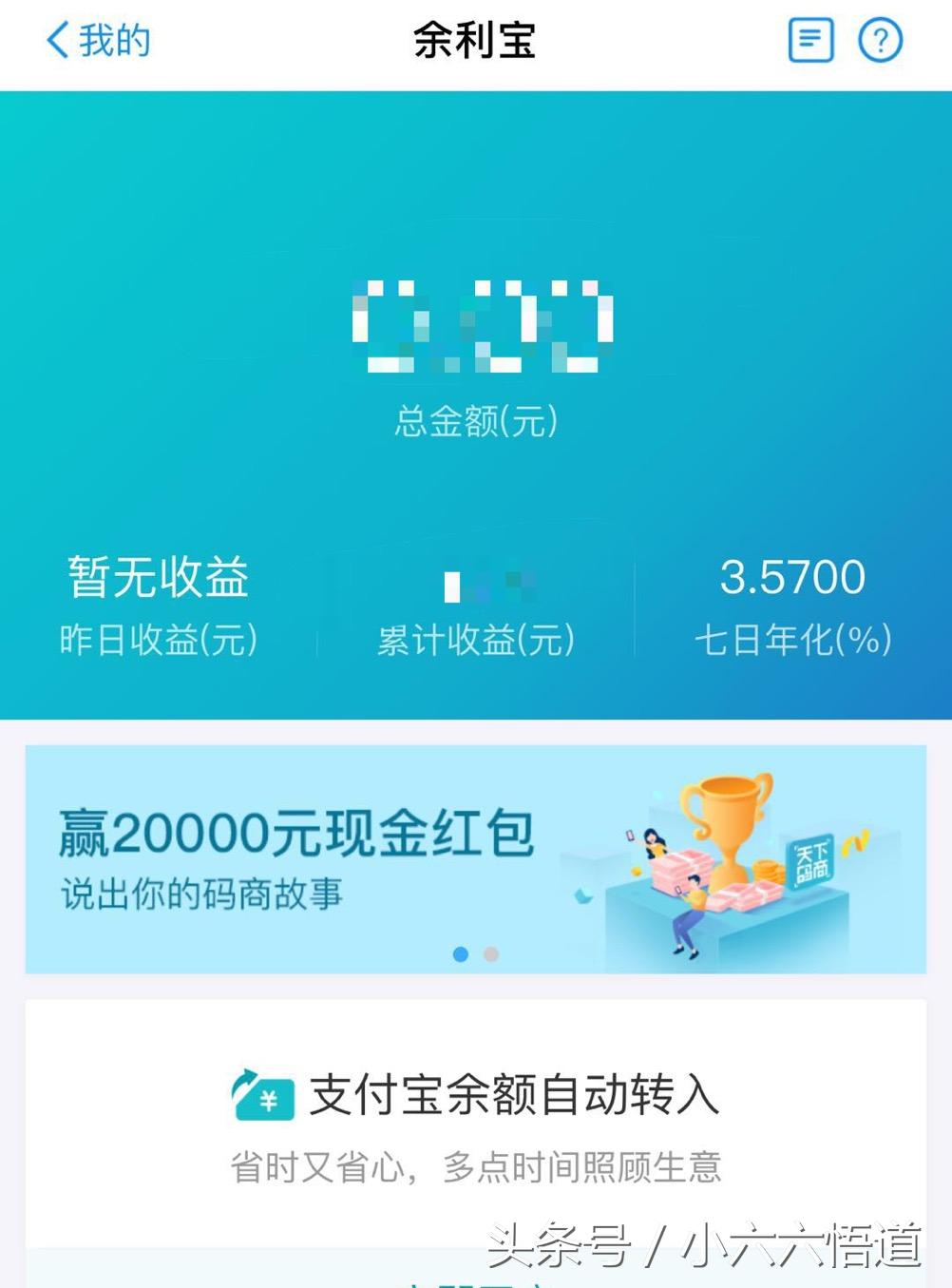Click the circled question mark for help
952x1288 pixels.
tap(880, 40)
